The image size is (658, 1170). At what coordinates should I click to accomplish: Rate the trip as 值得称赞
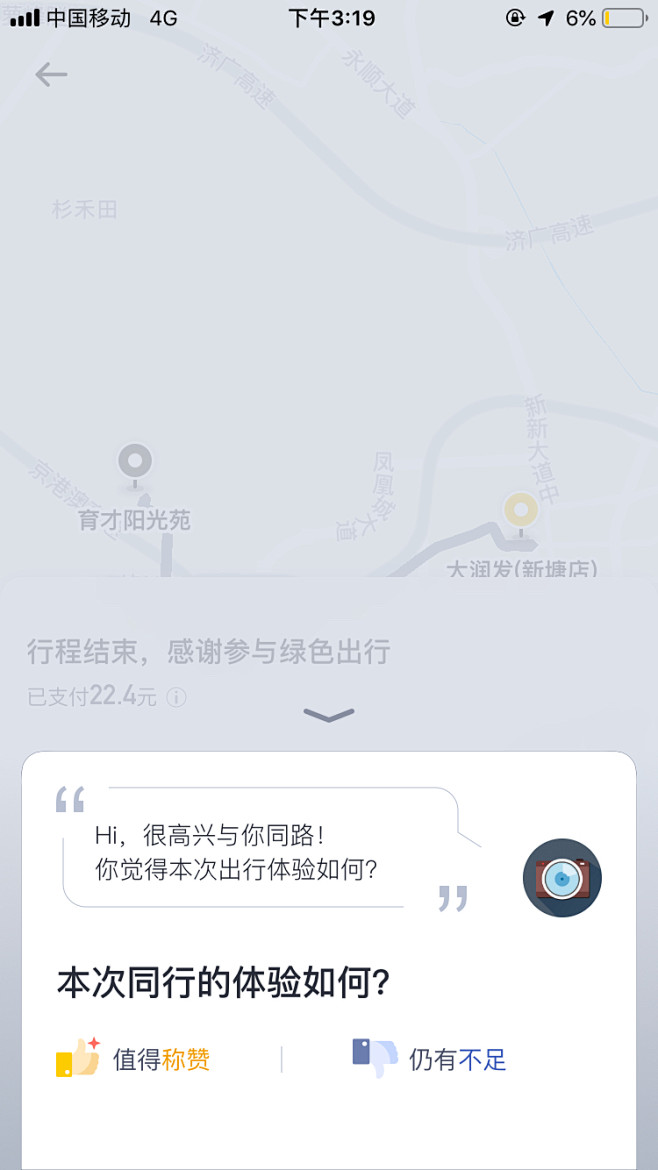click(135, 1059)
